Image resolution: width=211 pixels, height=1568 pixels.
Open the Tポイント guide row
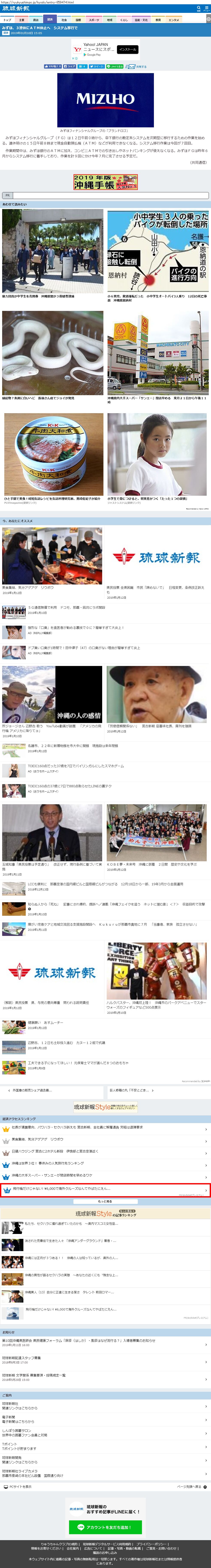pos(104,1446)
